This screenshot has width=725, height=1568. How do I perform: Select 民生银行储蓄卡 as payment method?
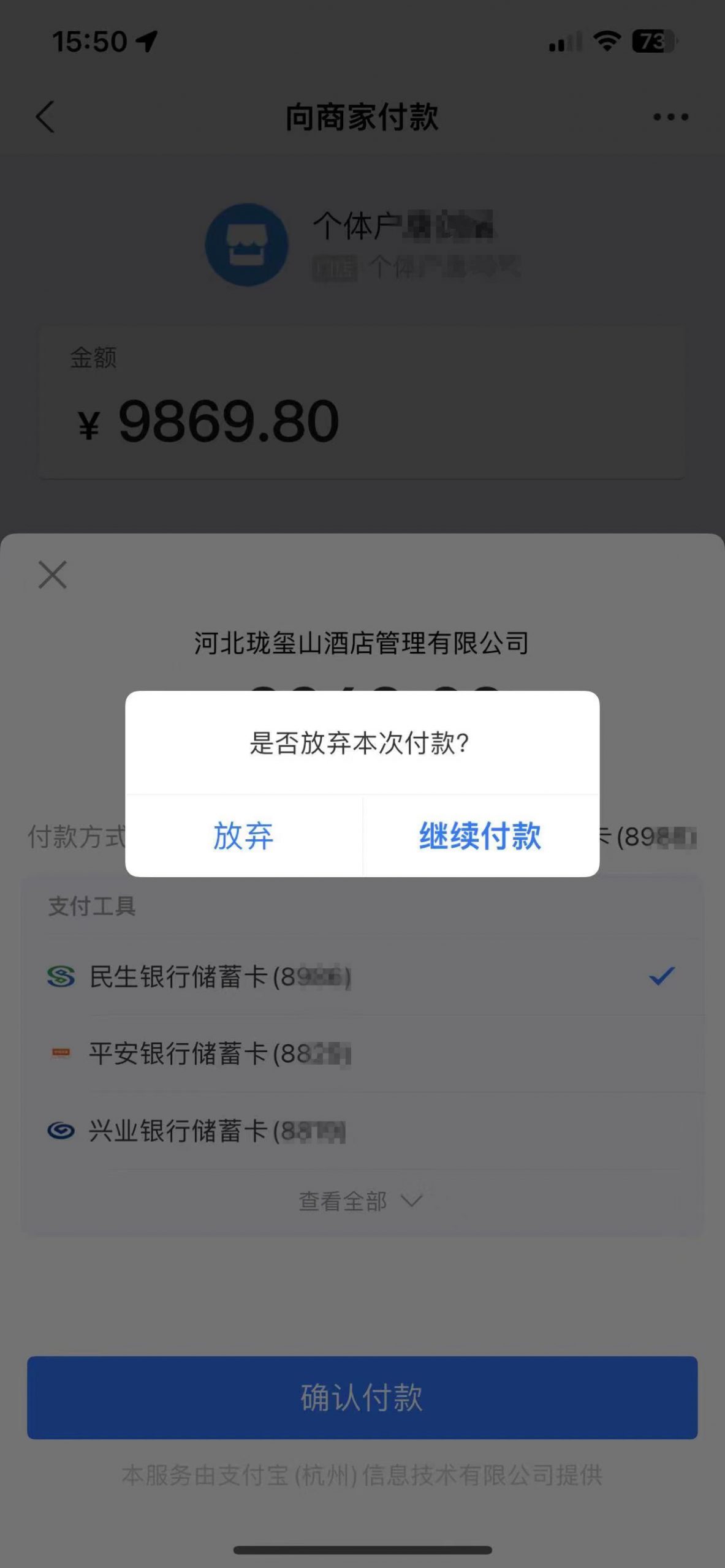coord(221,977)
